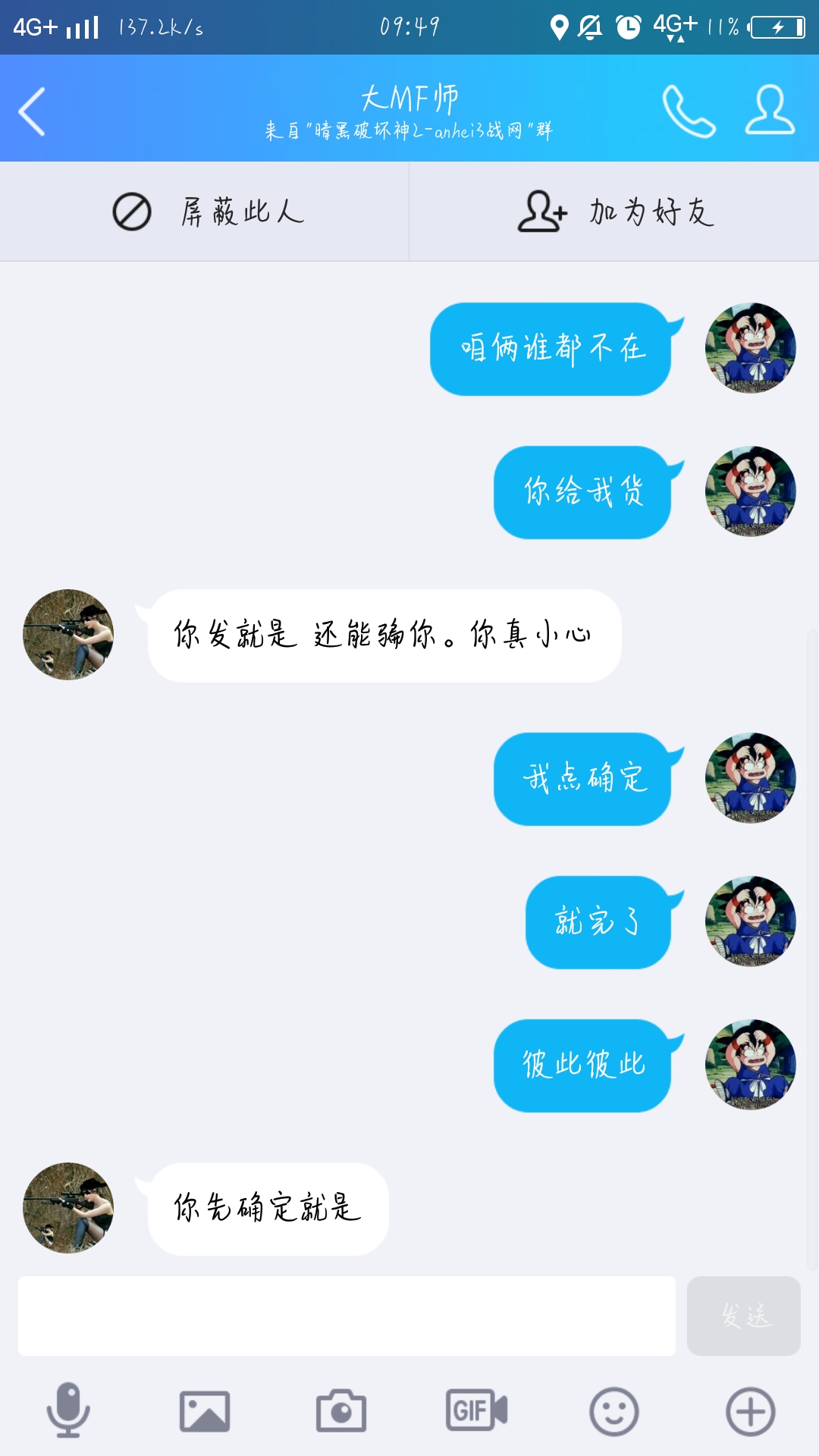The image size is (819, 1456).
Task: Tap 加为好友 to add as friend
Action: pyautogui.click(x=614, y=212)
